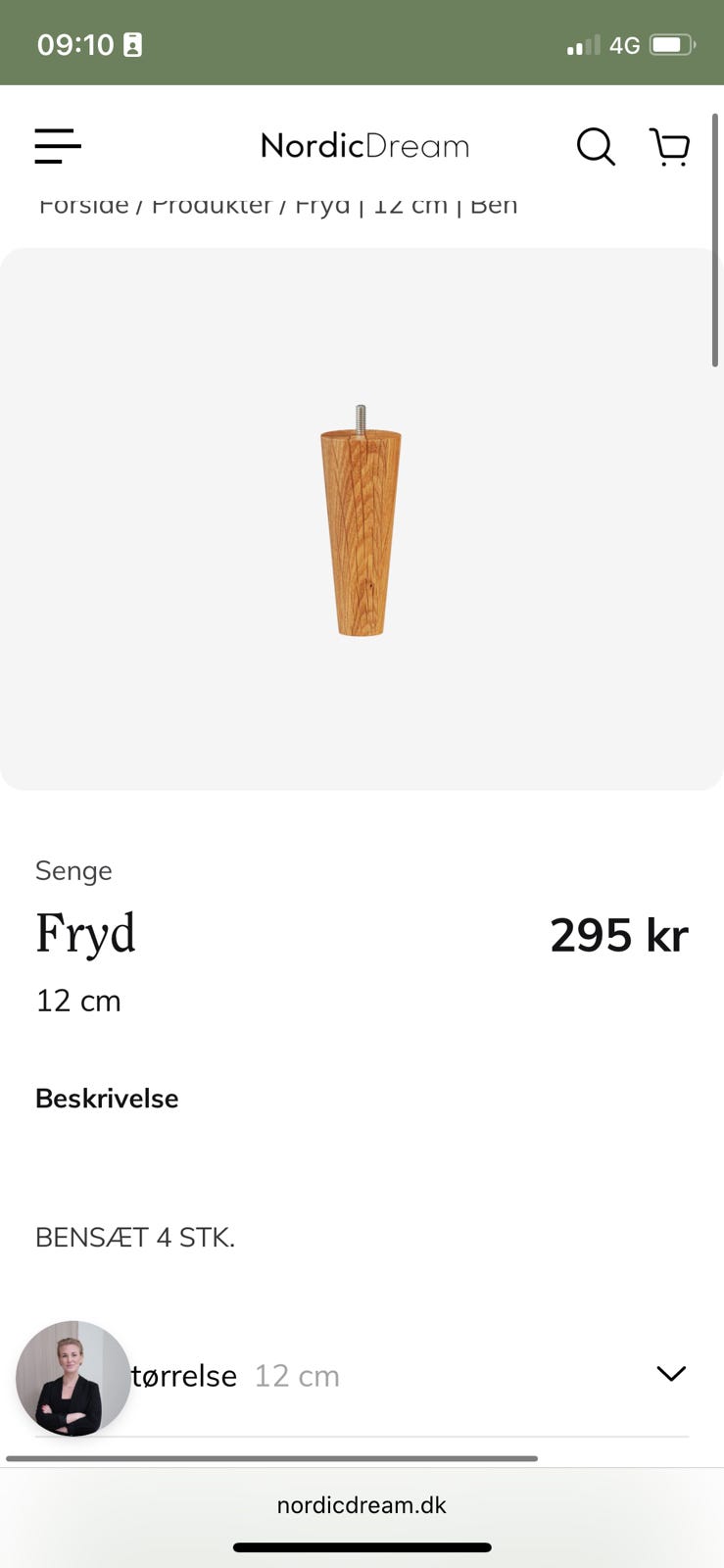Tap the nordicdream.dk address bar
This screenshot has width=724, height=1568.
[362, 1505]
